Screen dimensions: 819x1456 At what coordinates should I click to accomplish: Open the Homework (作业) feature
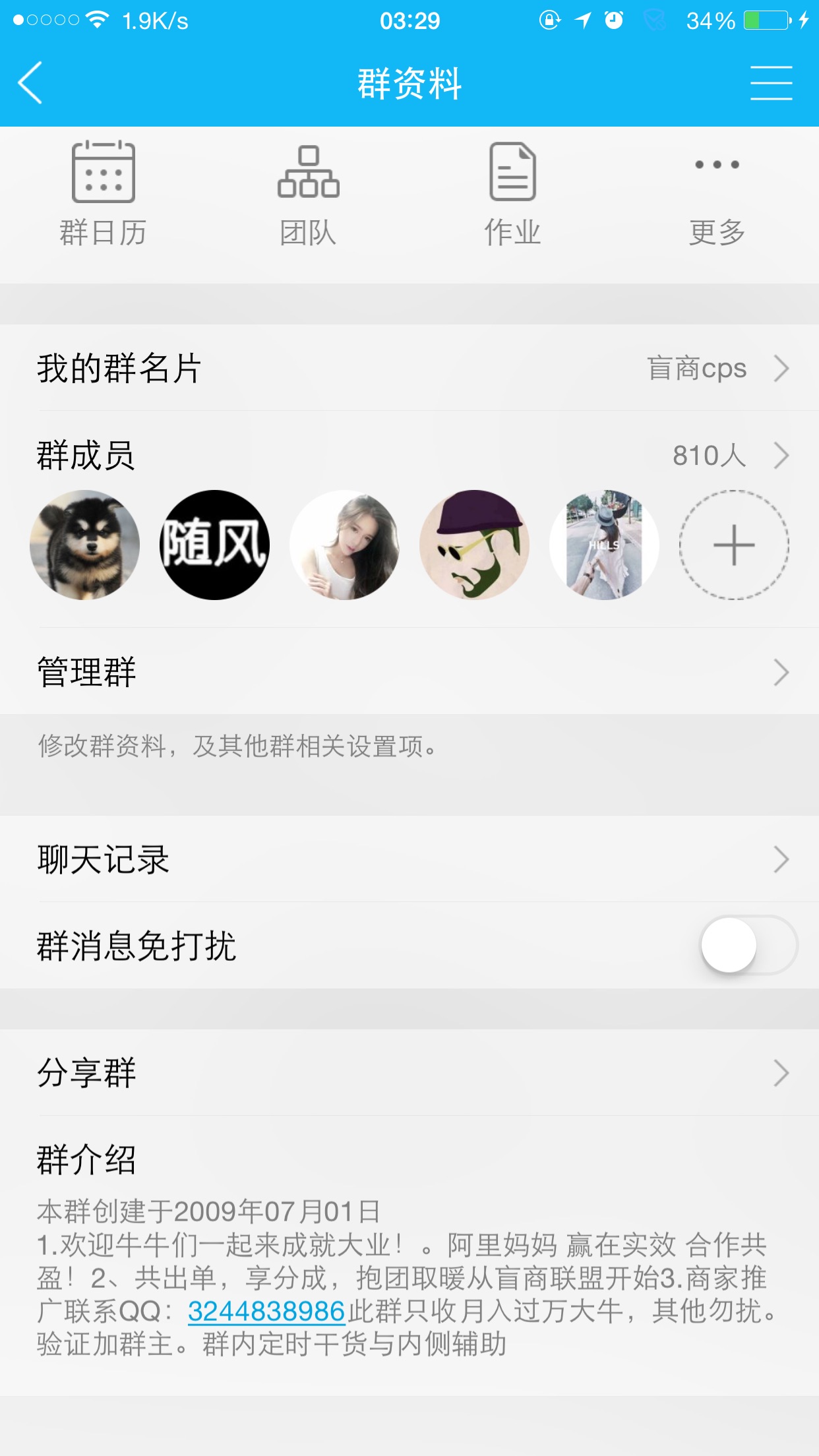coord(512,191)
